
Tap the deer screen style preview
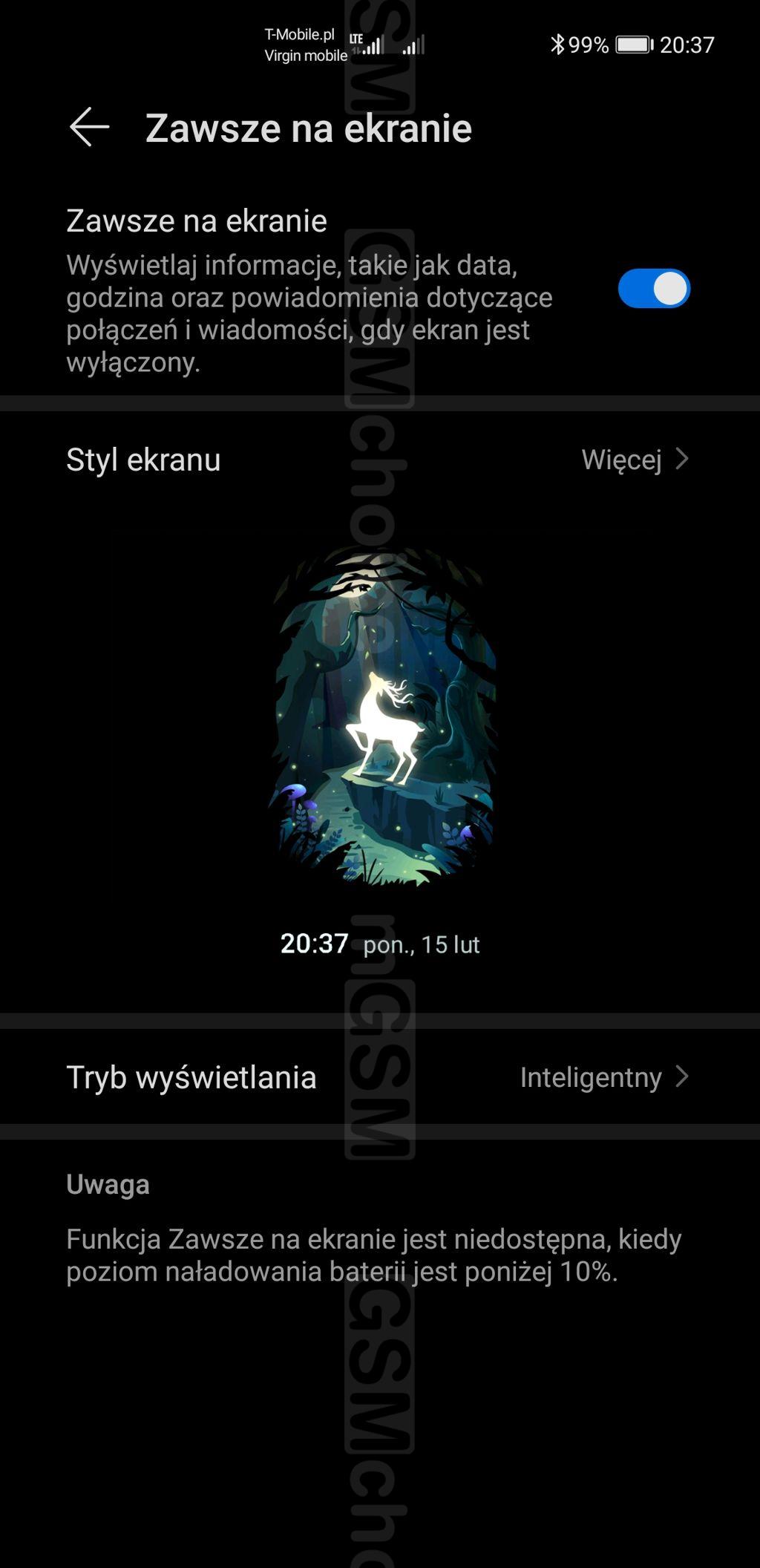tap(381, 716)
